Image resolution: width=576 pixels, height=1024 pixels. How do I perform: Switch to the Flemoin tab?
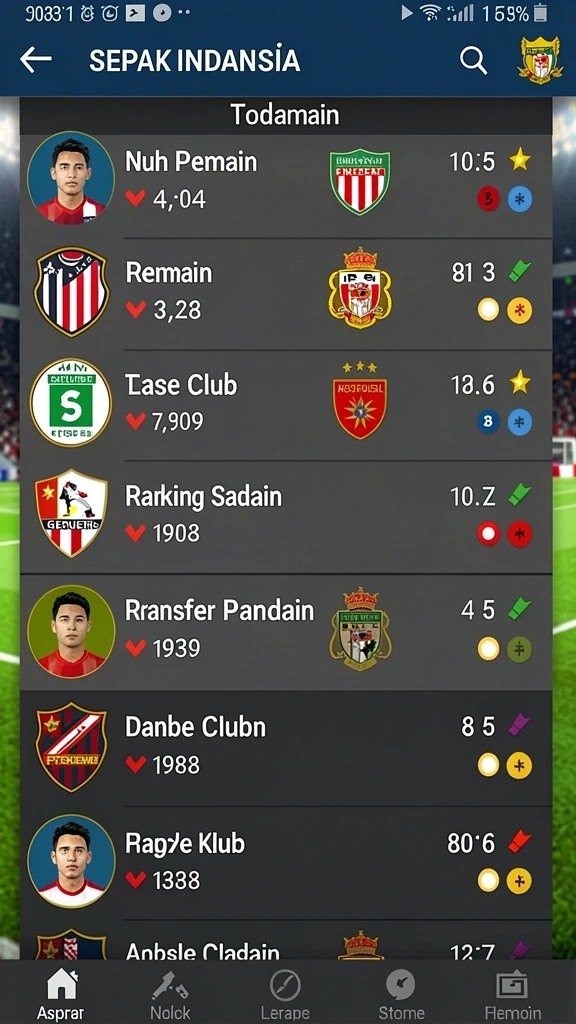pos(513,993)
